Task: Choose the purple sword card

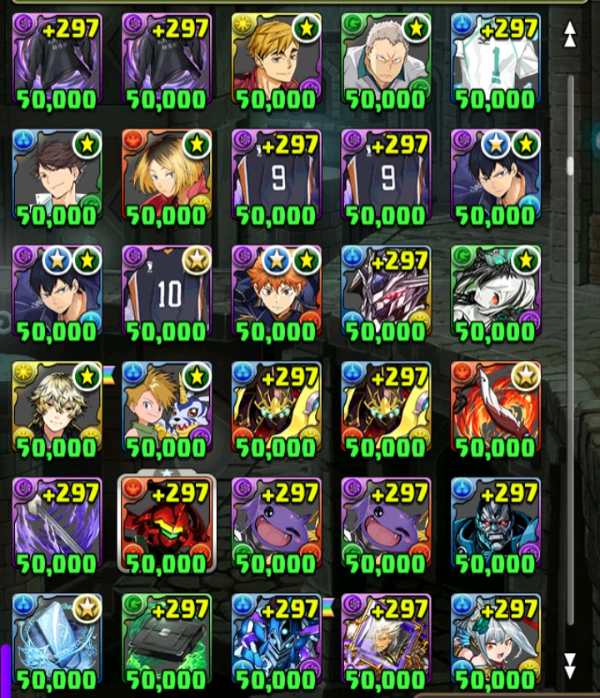Action: coord(57,526)
